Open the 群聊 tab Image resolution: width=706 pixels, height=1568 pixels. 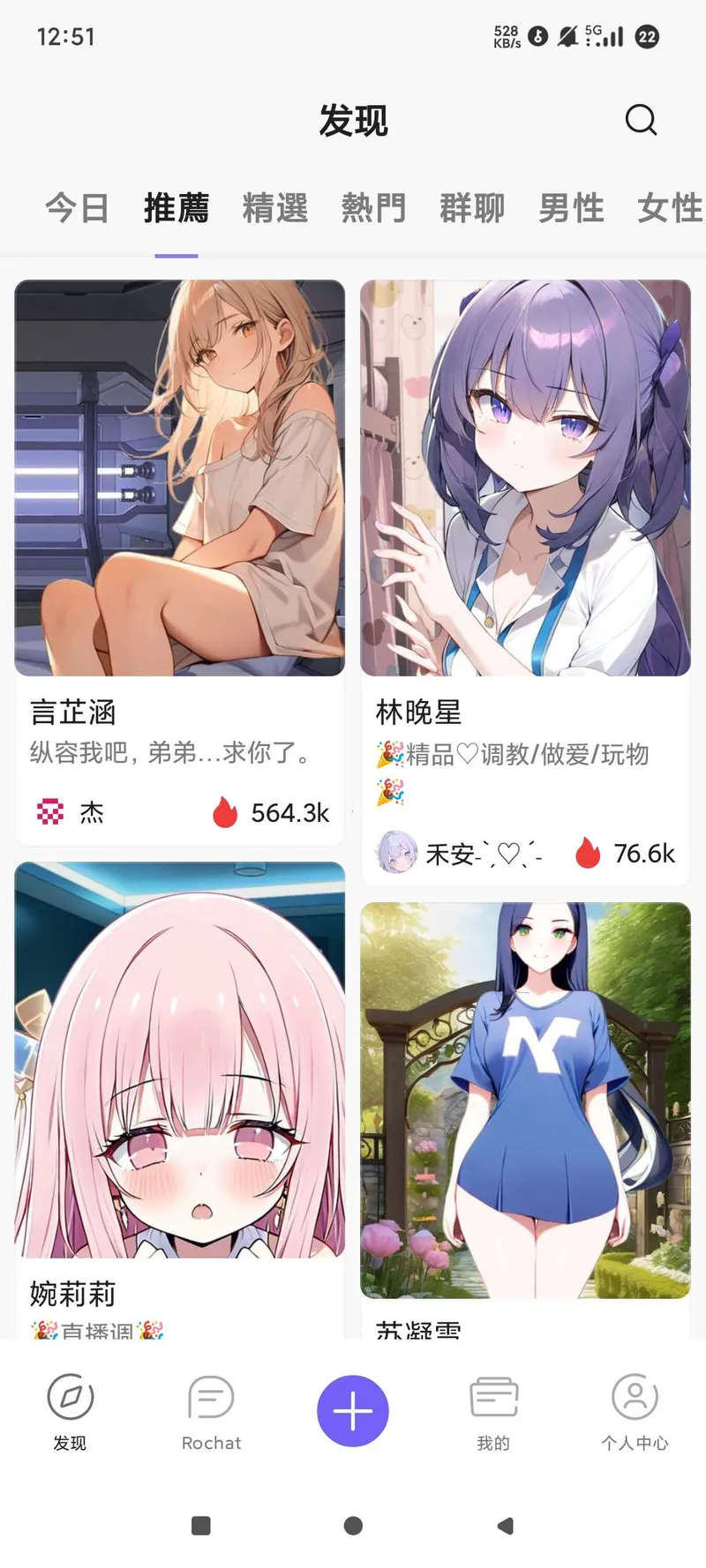pos(473,209)
